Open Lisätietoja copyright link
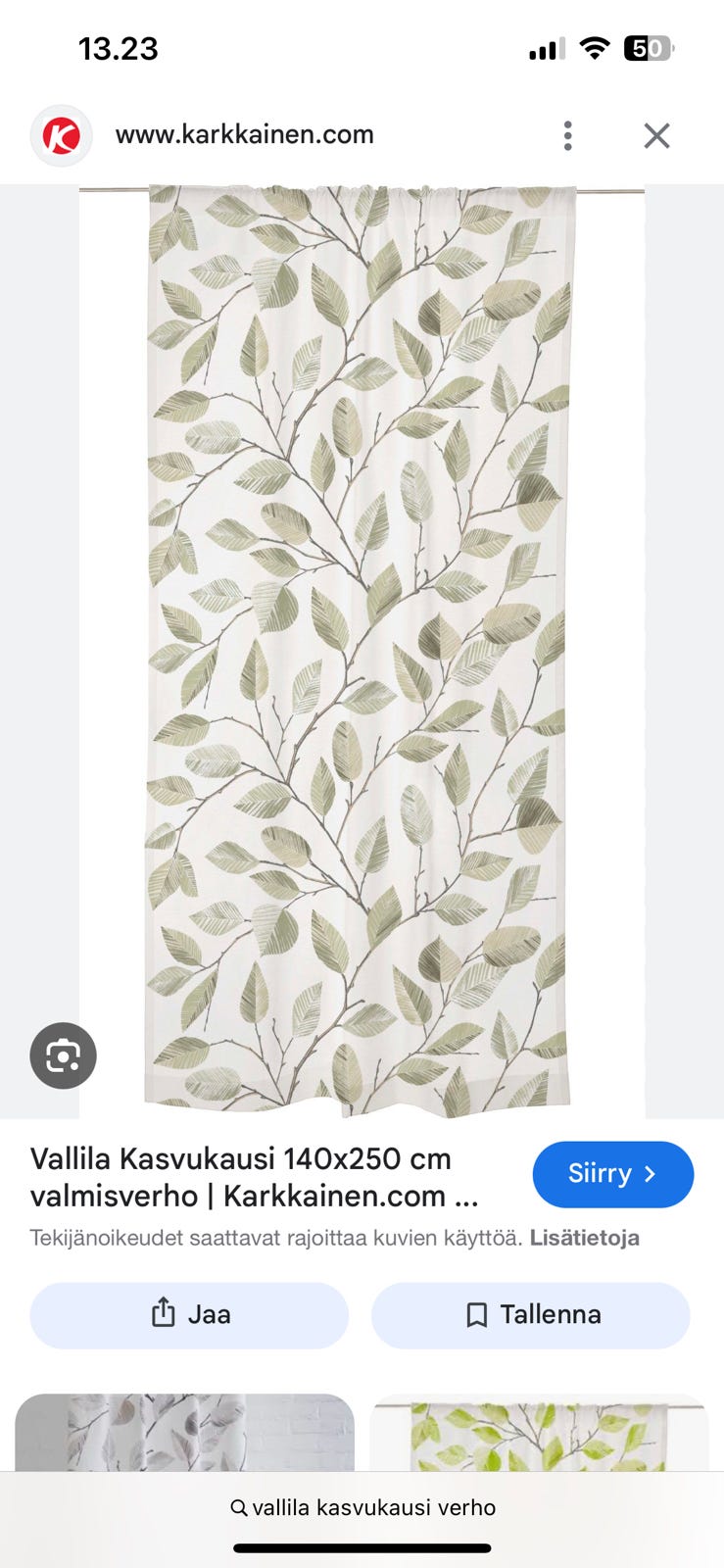This screenshot has height=1568, width=724. (x=584, y=1238)
